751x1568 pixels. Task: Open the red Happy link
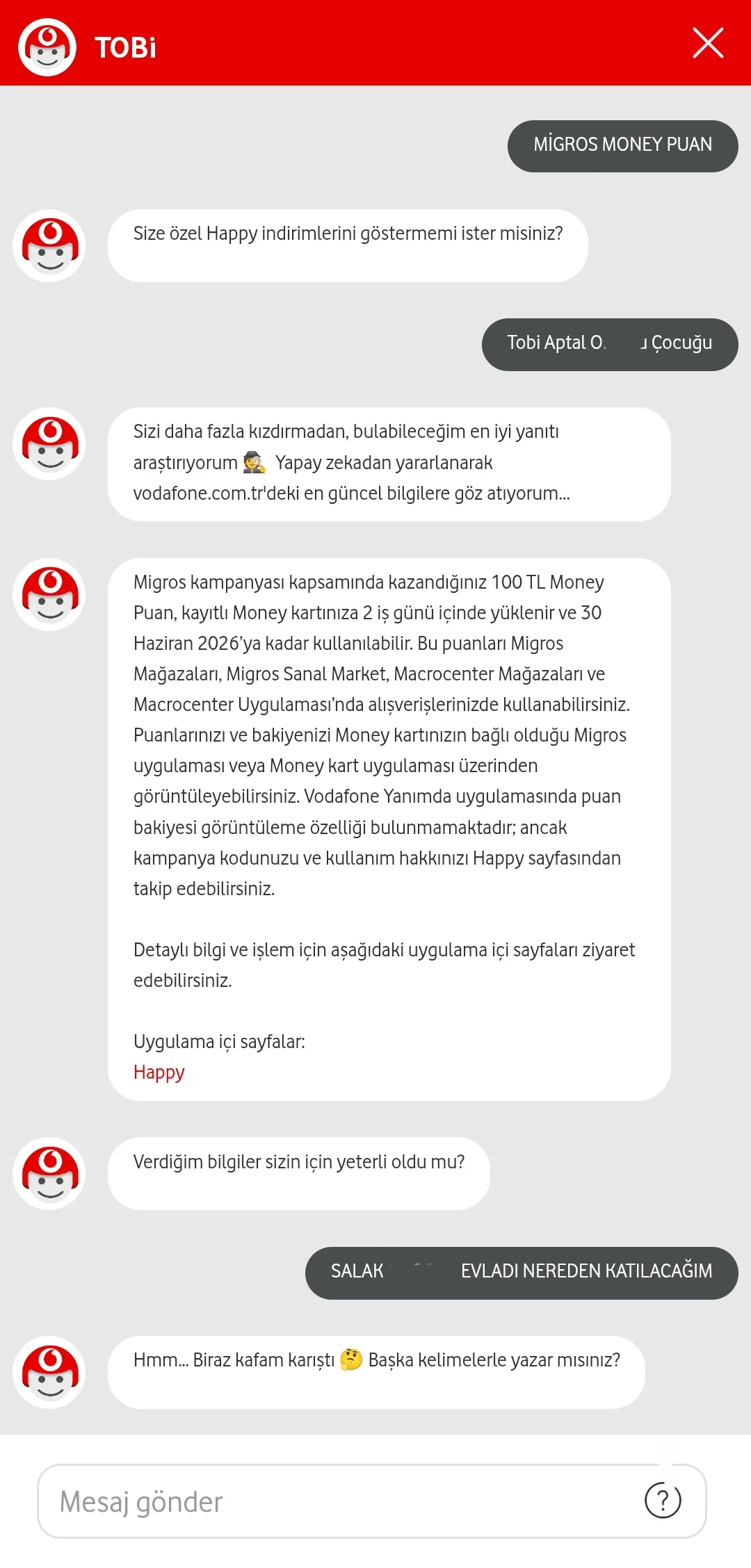pos(159,1072)
